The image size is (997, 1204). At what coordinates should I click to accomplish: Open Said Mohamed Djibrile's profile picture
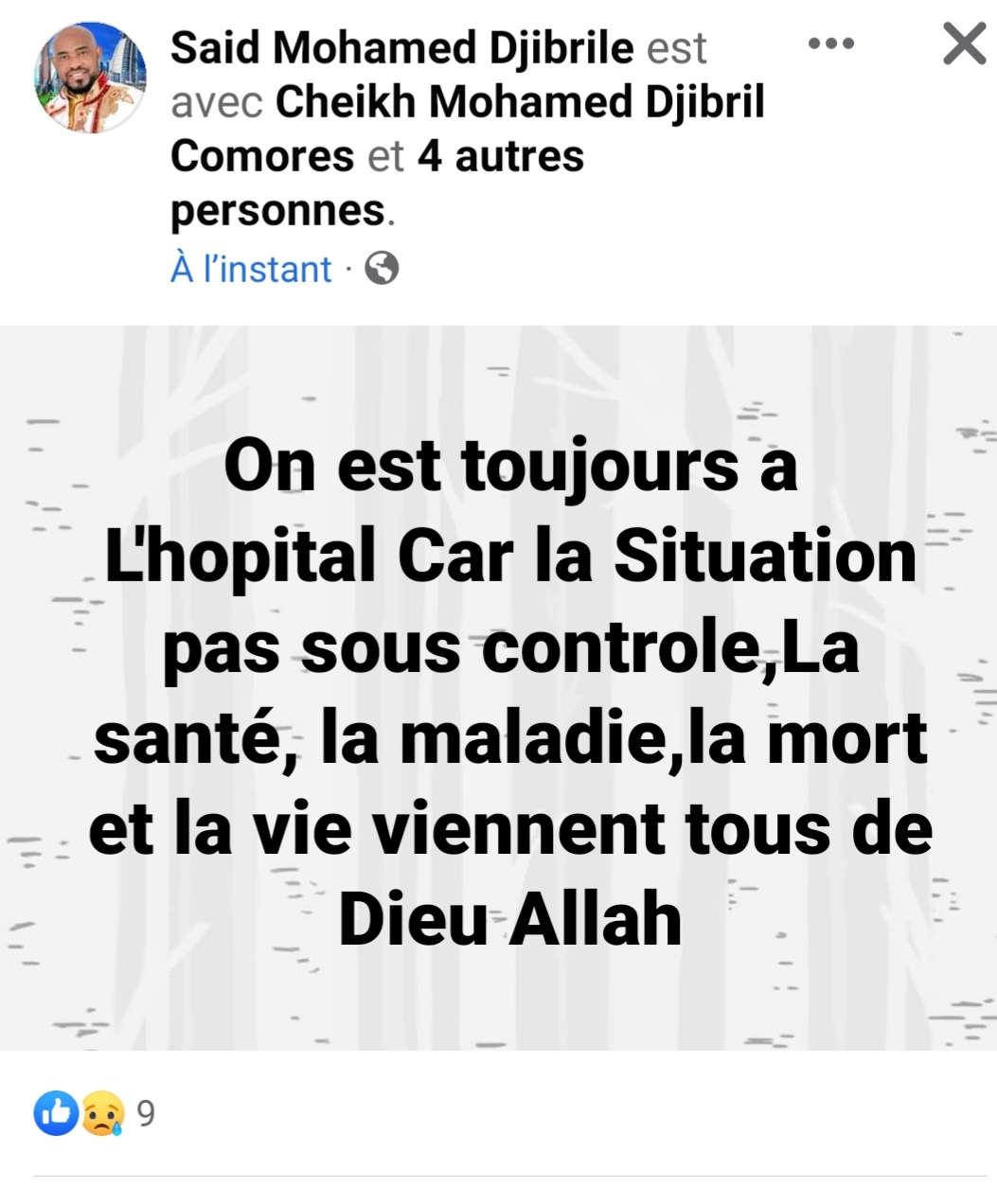[91, 77]
